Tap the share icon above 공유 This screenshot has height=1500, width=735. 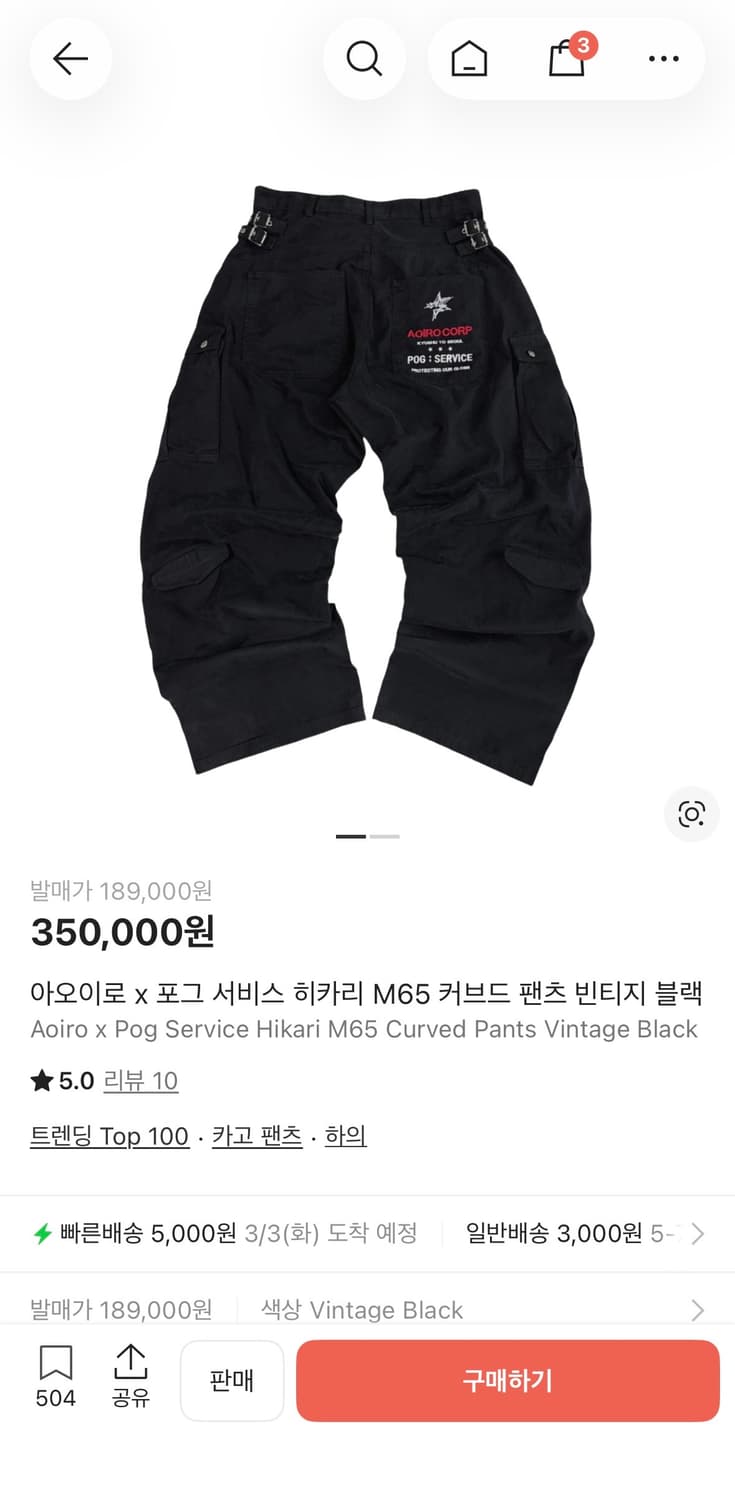[131, 1362]
